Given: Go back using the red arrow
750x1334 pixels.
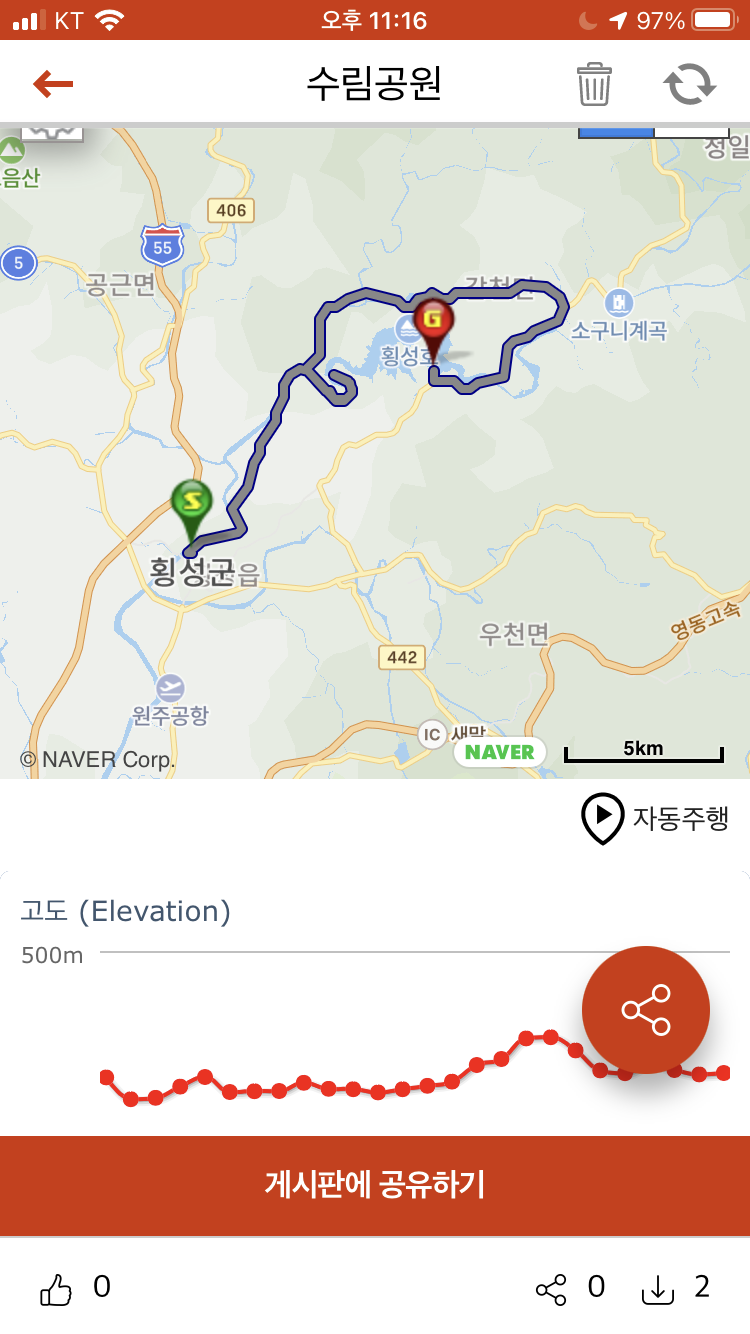Looking at the screenshot, I should pyautogui.click(x=53, y=84).
